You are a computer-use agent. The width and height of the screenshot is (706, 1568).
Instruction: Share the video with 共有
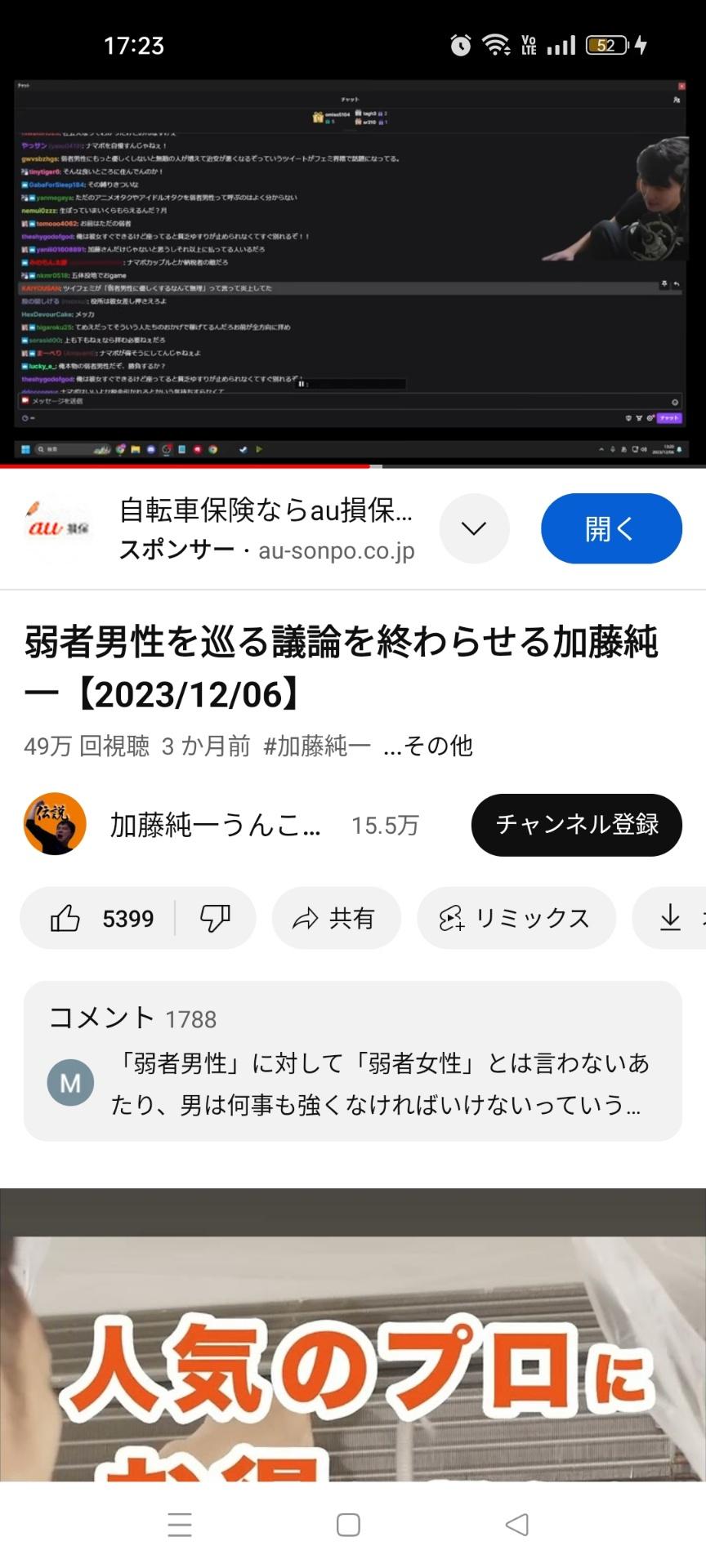(336, 919)
